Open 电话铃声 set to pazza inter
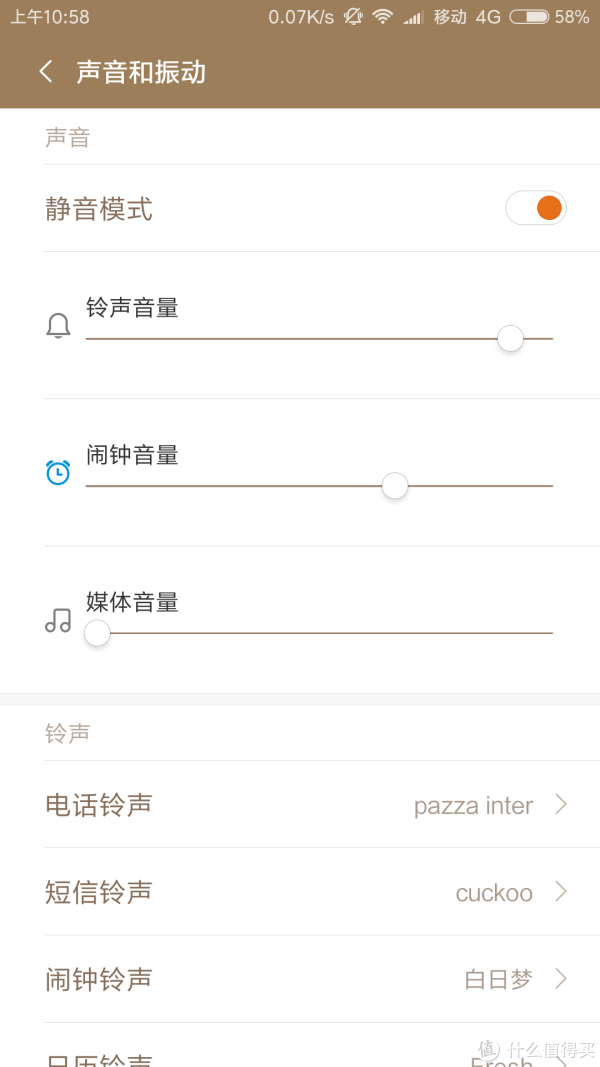600x1067 pixels. pyautogui.click(x=300, y=805)
